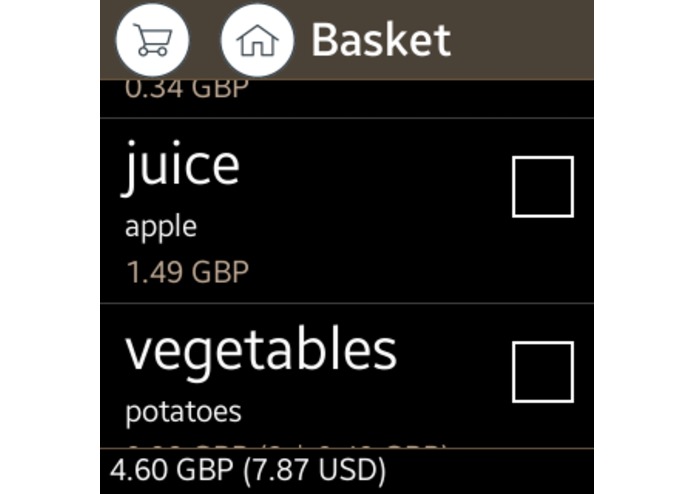Check the box for juice
The width and height of the screenshot is (695, 494).
click(x=542, y=186)
